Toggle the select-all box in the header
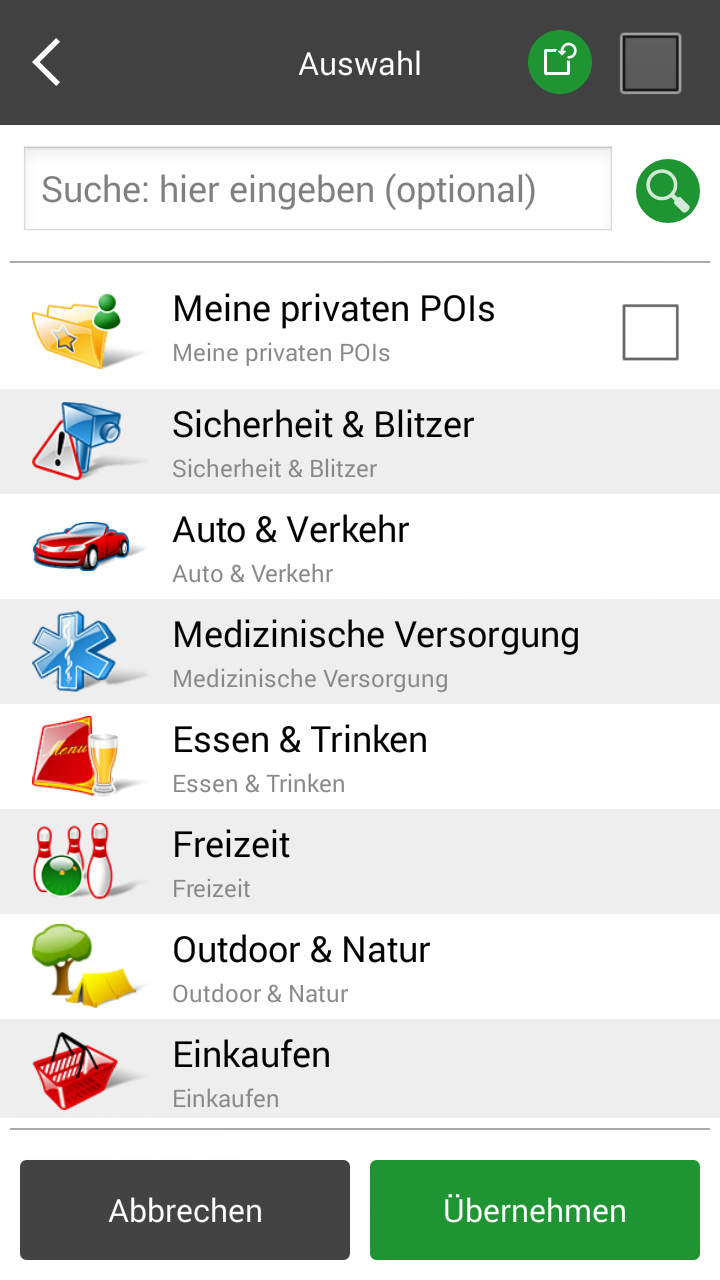This screenshot has height=1280, width=720. point(650,63)
